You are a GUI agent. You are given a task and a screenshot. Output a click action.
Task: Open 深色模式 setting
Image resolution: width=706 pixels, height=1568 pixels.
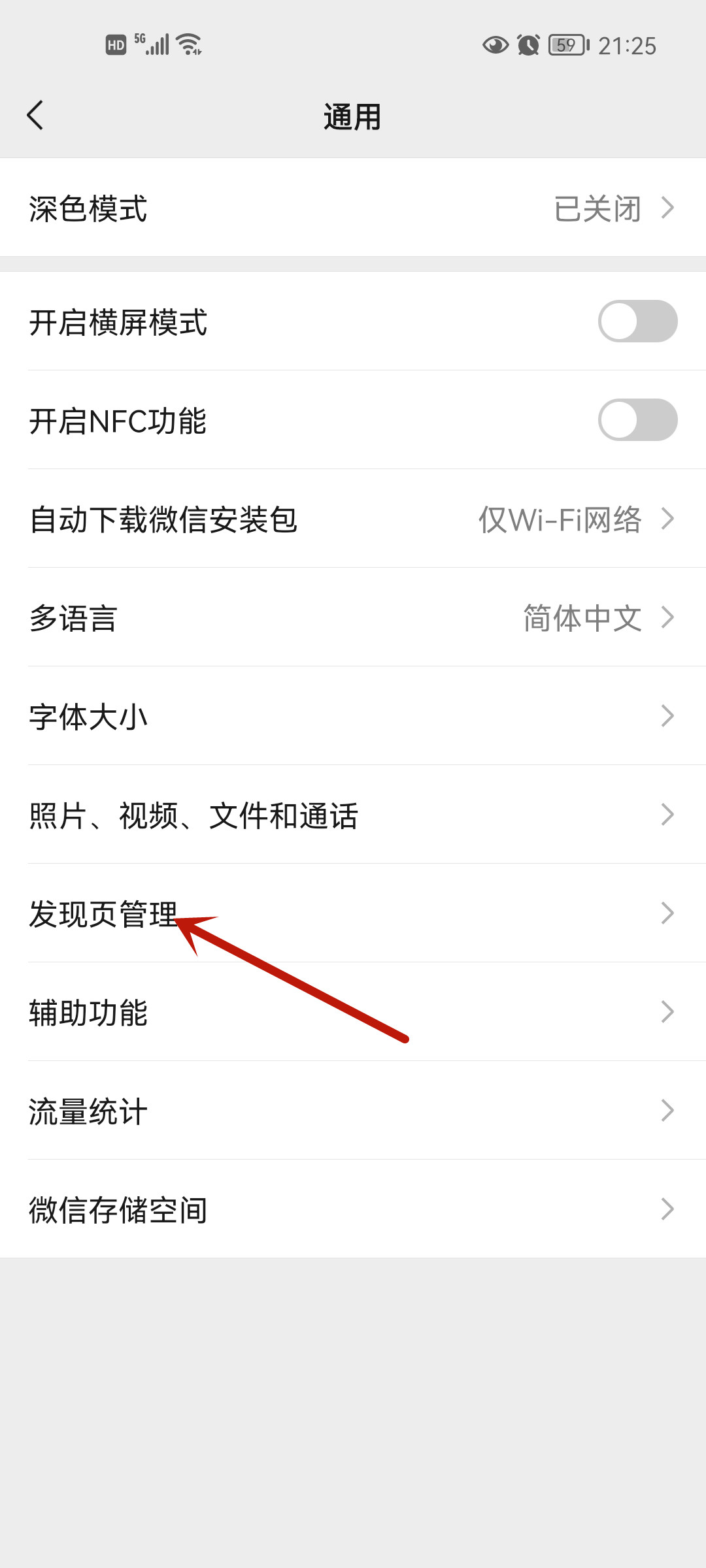(353, 208)
